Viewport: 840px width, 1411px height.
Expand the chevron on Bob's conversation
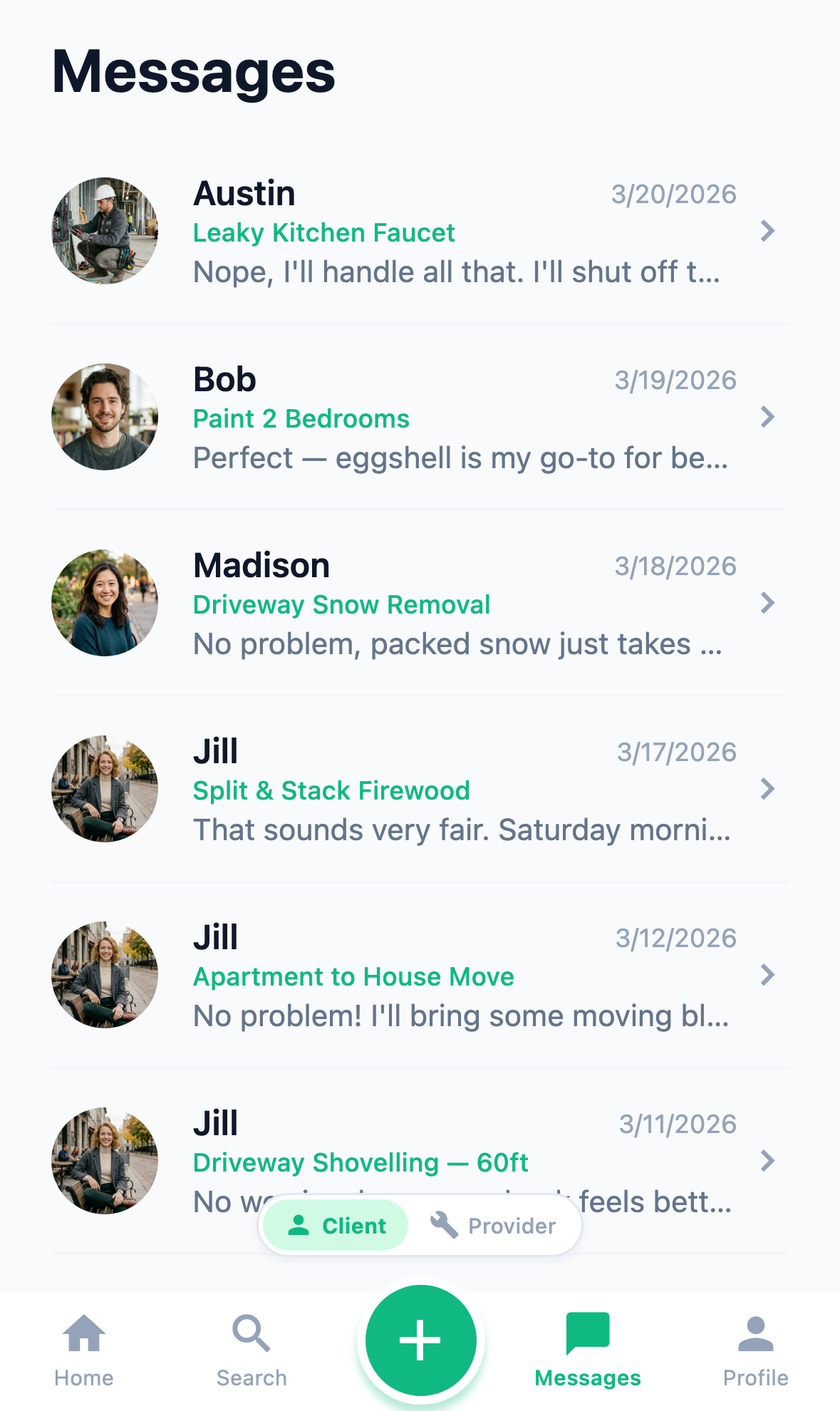click(x=768, y=417)
